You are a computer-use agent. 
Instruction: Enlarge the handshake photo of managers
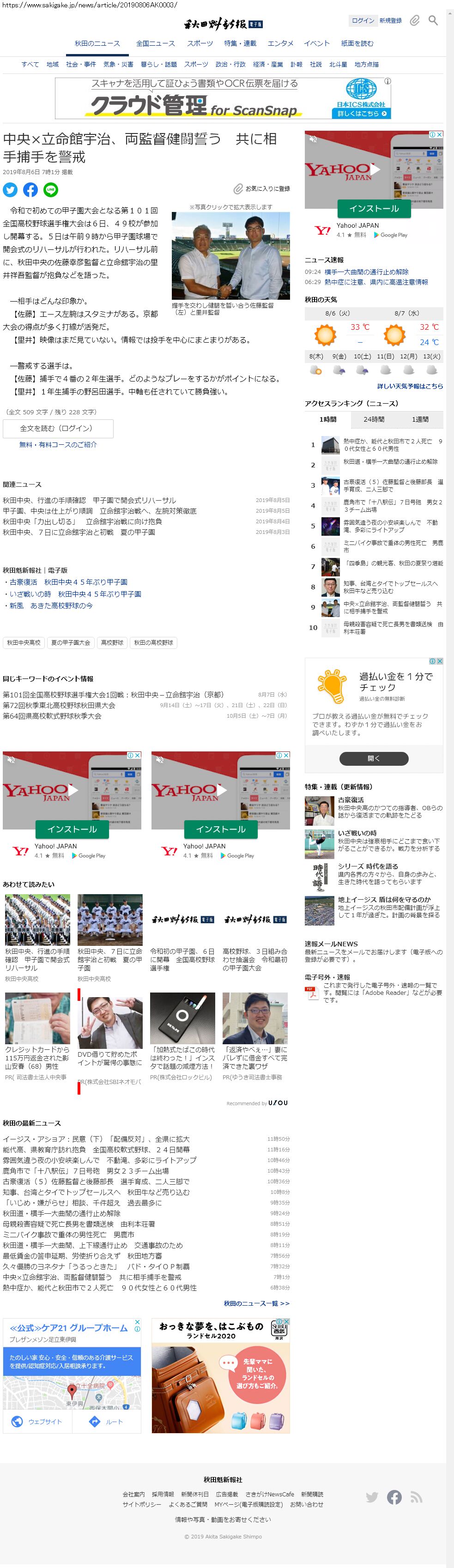[x=230, y=256]
